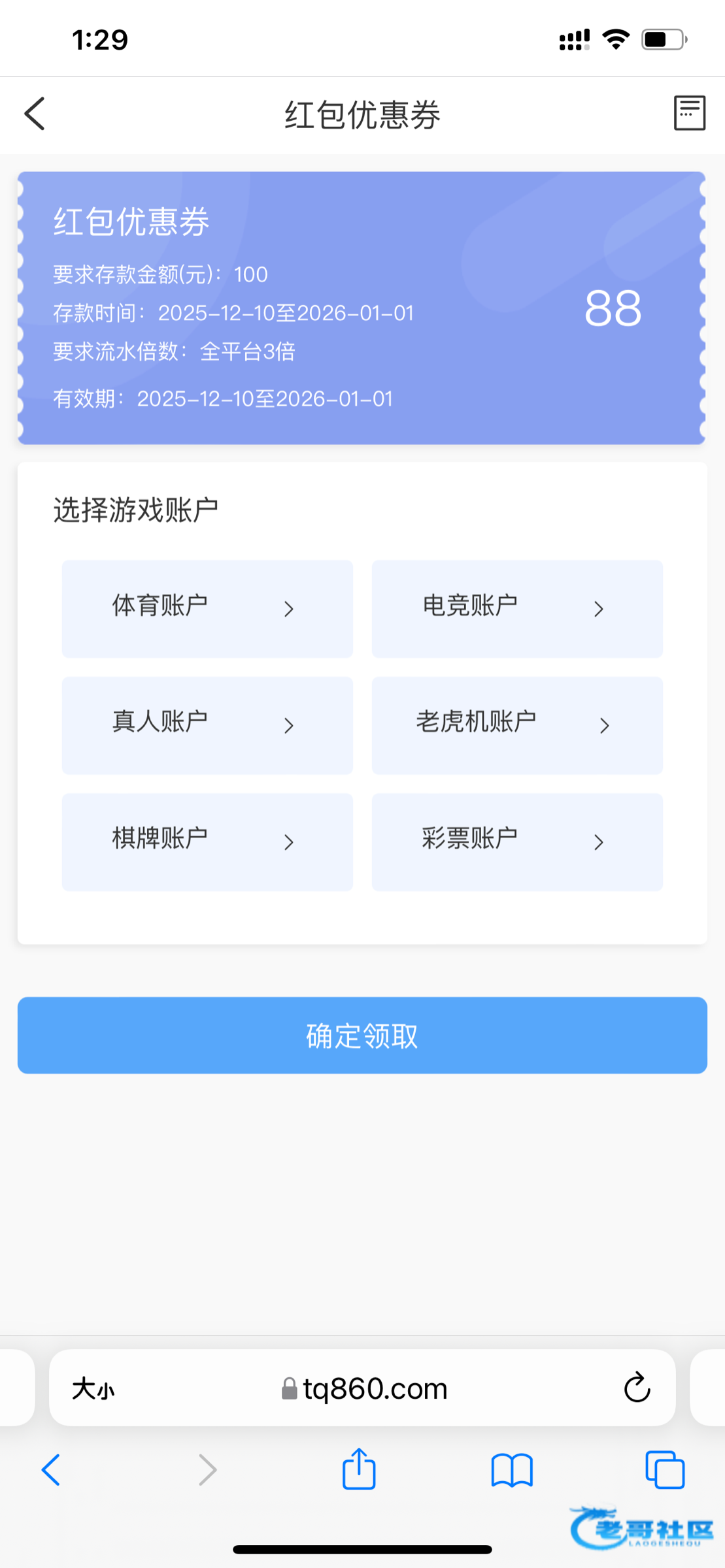Go back using the header arrow
Image resolution: width=725 pixels, height=1568 pixels.
35,114
